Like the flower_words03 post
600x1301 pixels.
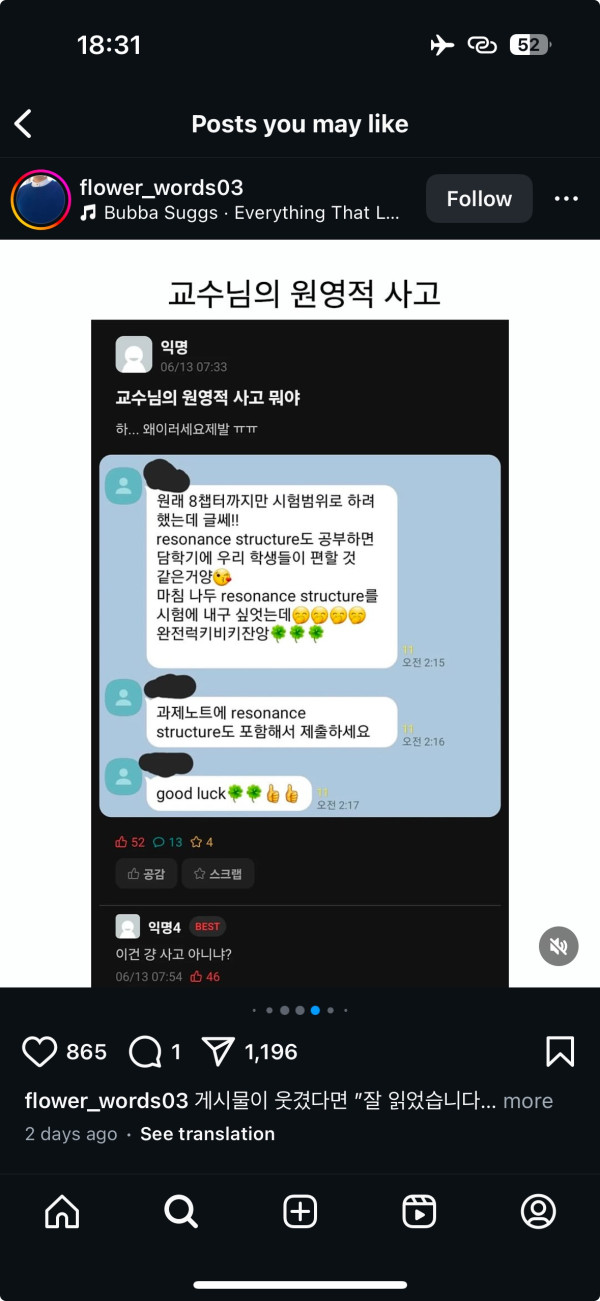[40, 1052]
